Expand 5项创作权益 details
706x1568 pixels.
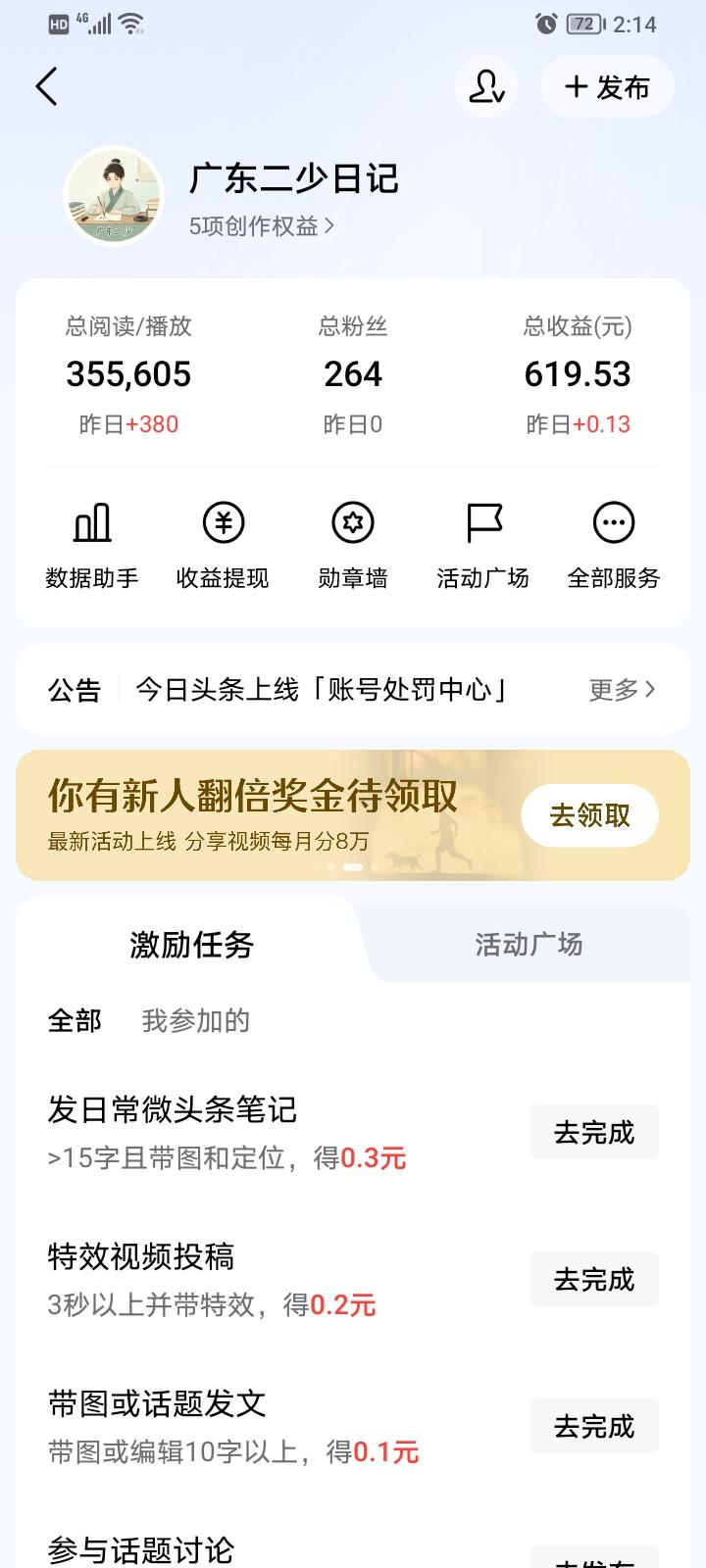[261, 226]
